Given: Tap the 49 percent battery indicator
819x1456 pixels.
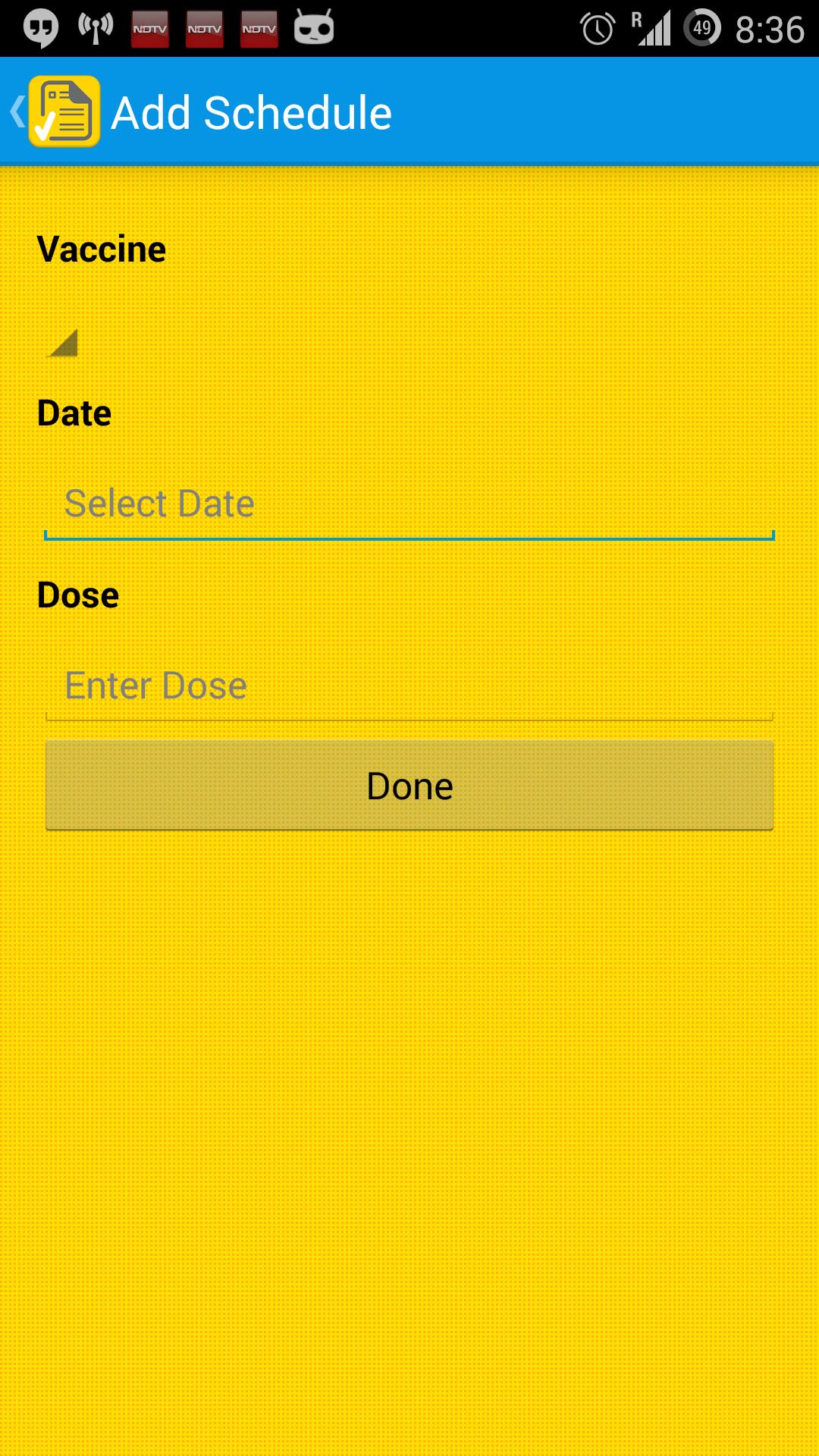Looking at the screenshot, I should (x=700, y=27).
